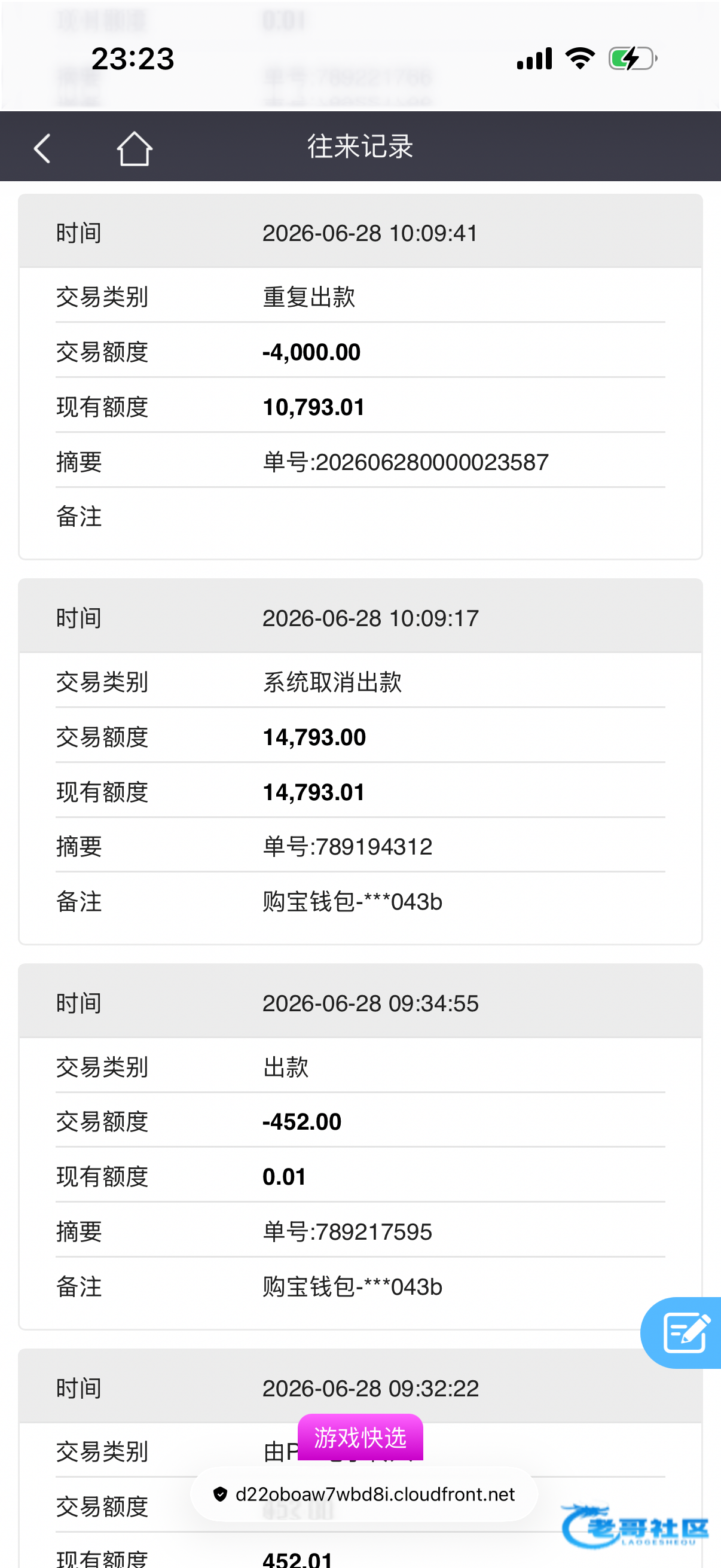Tap the floating edit note button
This screenshot has height=1568, width=721.
(x=682, y=1333)
